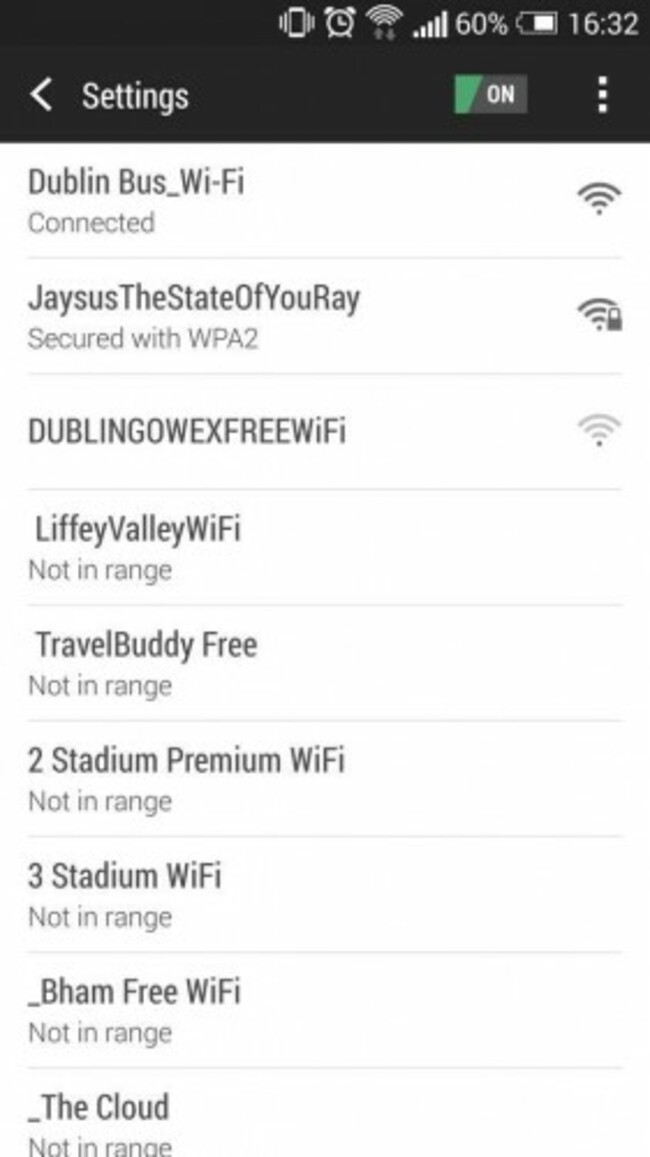Viewport: 650px width, 1157px height.
Task: Tap the 3 Stadium WiFi network
Action: (324, 894)
